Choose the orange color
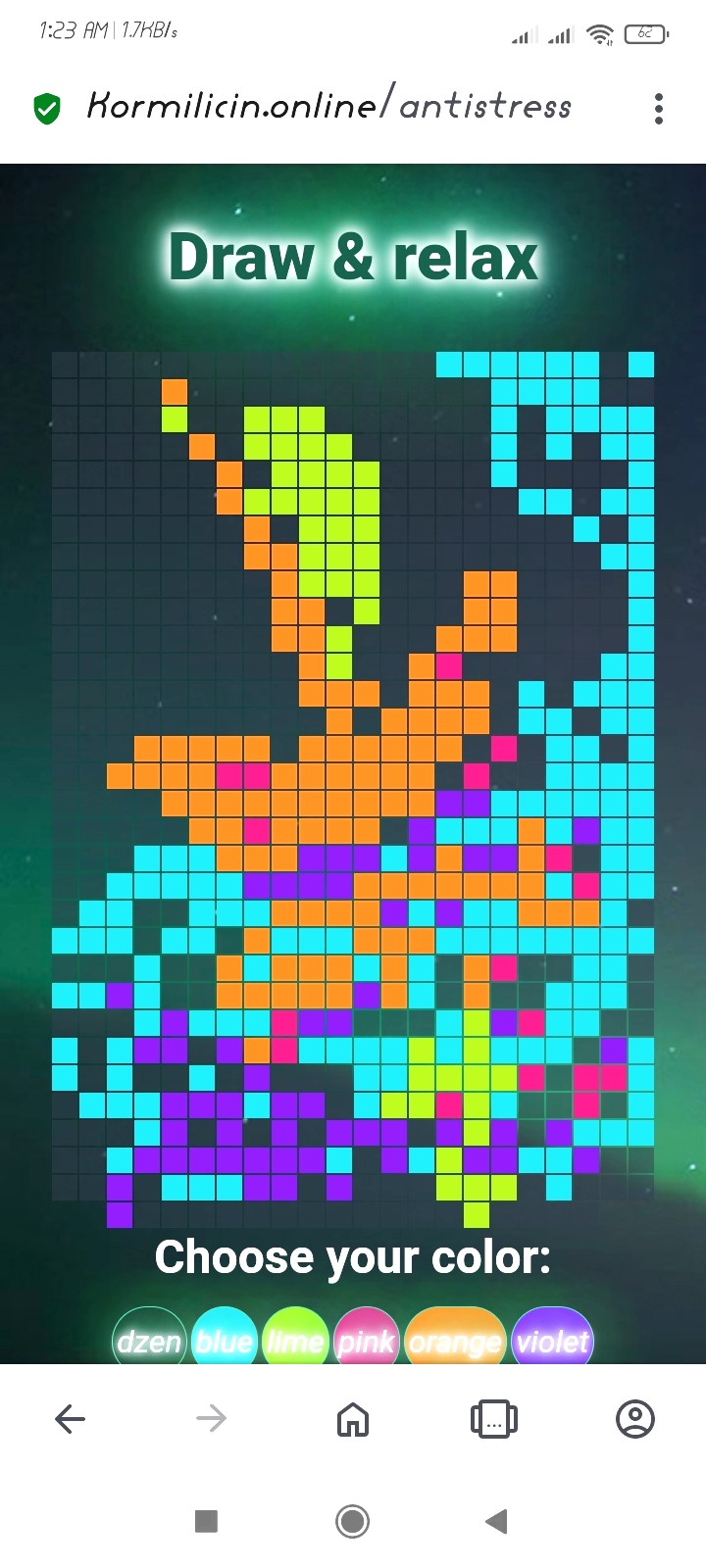The image size is (706, 1568). pyautogui.click(x=455, y=1339)
